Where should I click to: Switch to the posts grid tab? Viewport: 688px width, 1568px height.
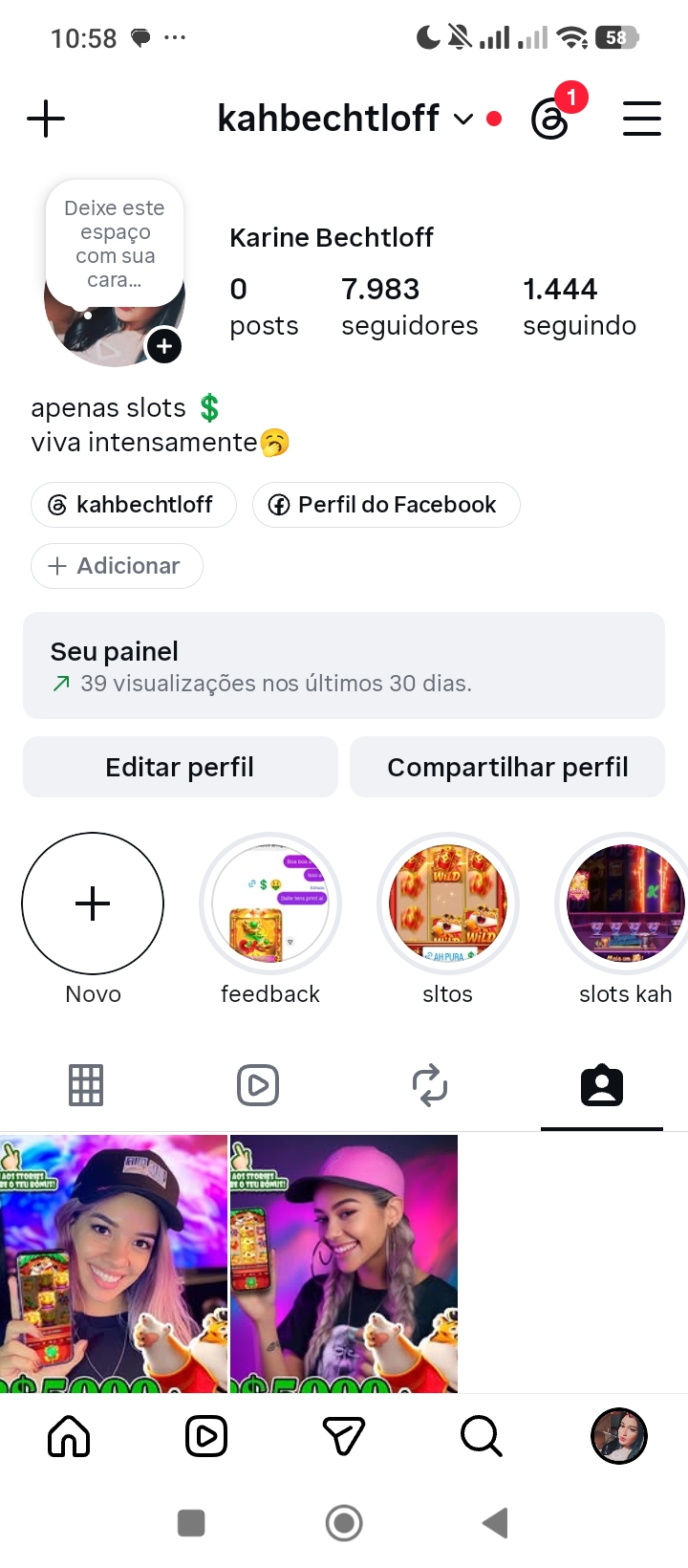click(x=86, y=1085)
